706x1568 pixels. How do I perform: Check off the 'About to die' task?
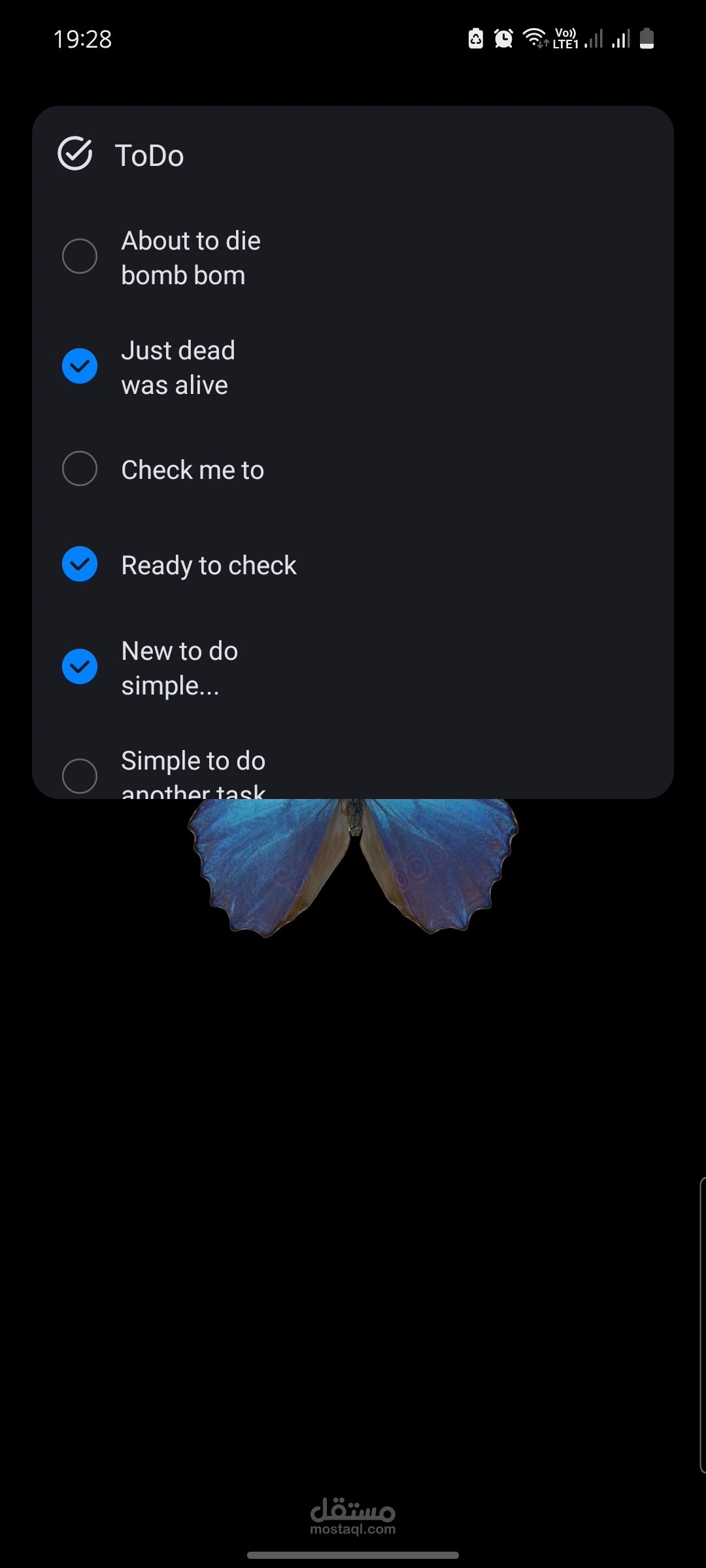click(80, 255)
